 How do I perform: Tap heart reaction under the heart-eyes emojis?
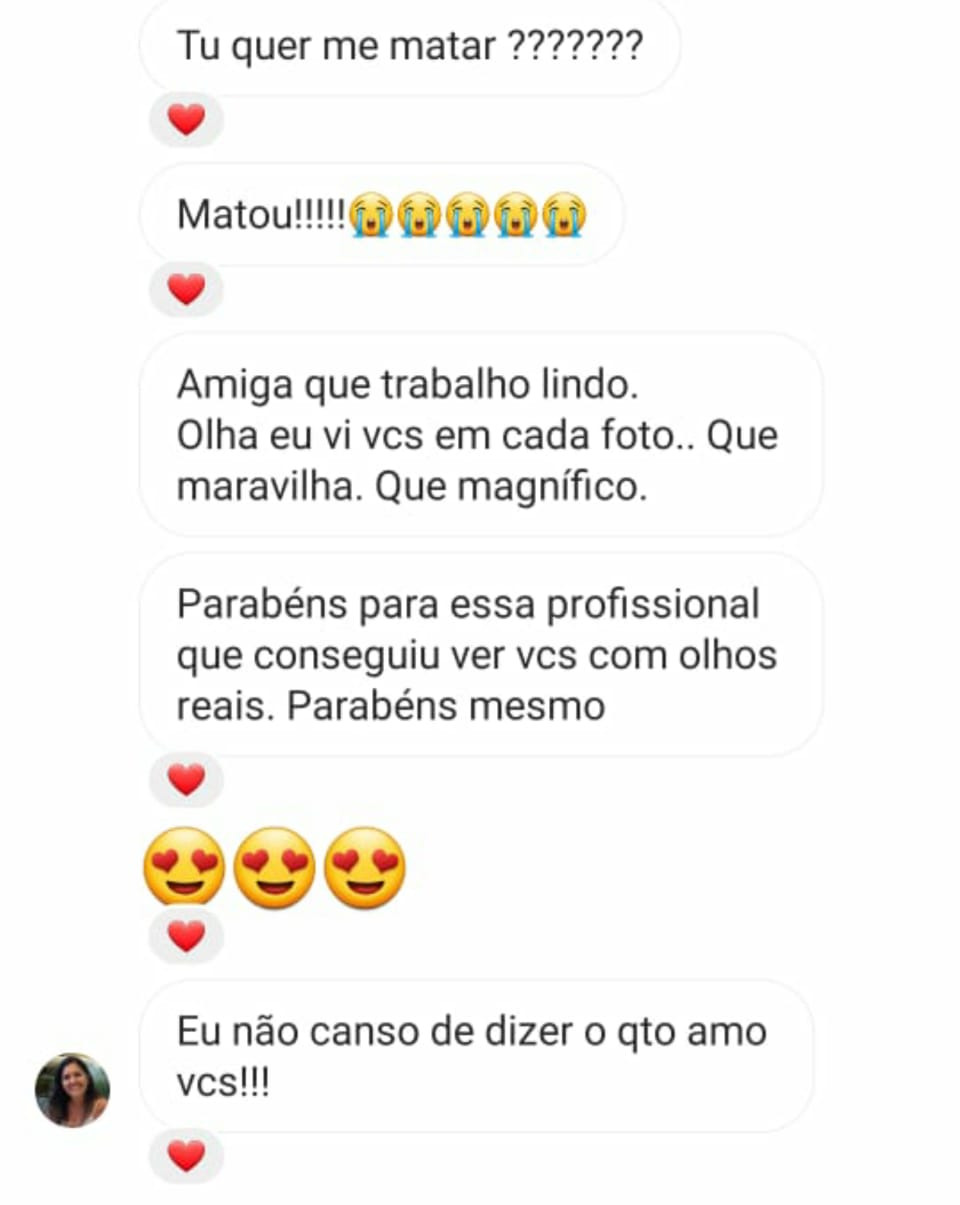186,937
